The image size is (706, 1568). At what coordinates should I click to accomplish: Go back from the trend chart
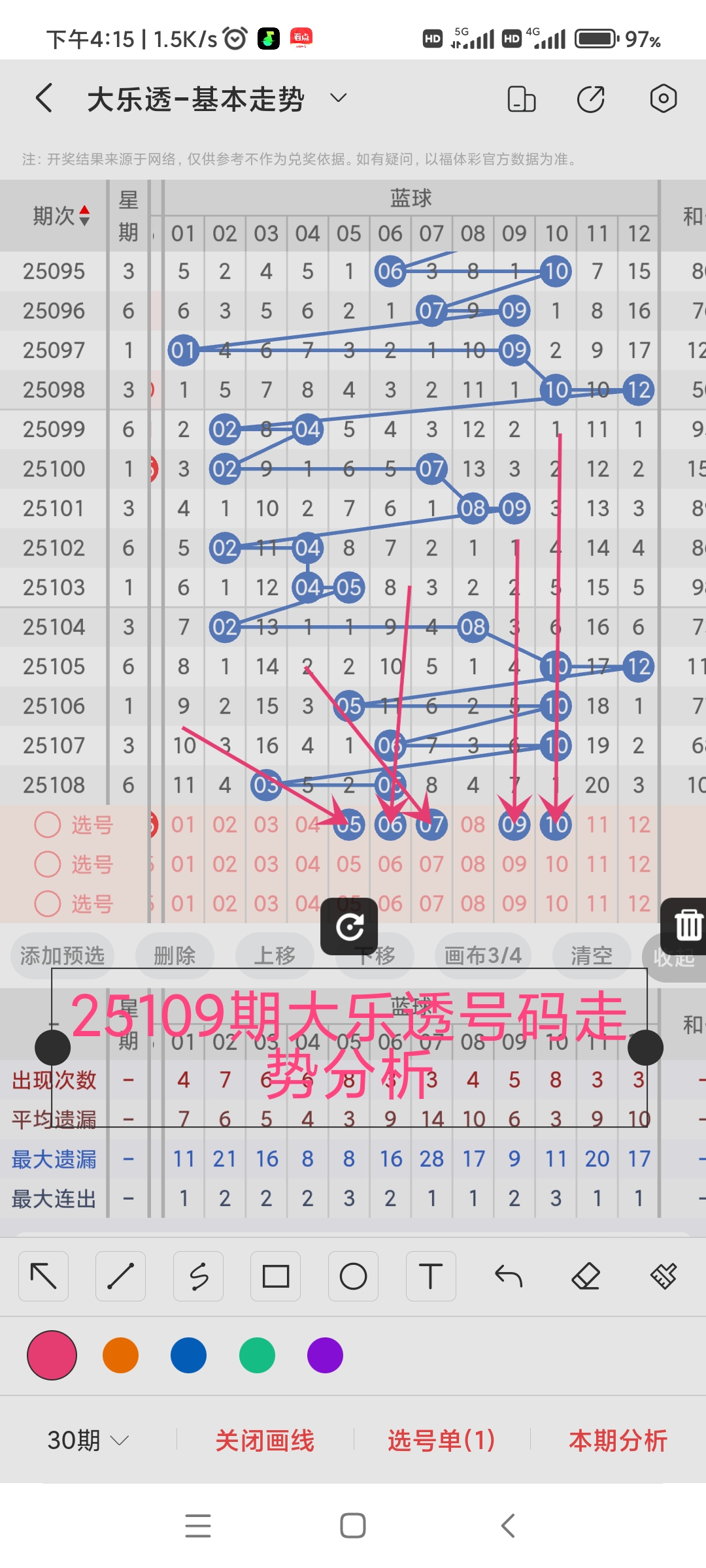44,99
